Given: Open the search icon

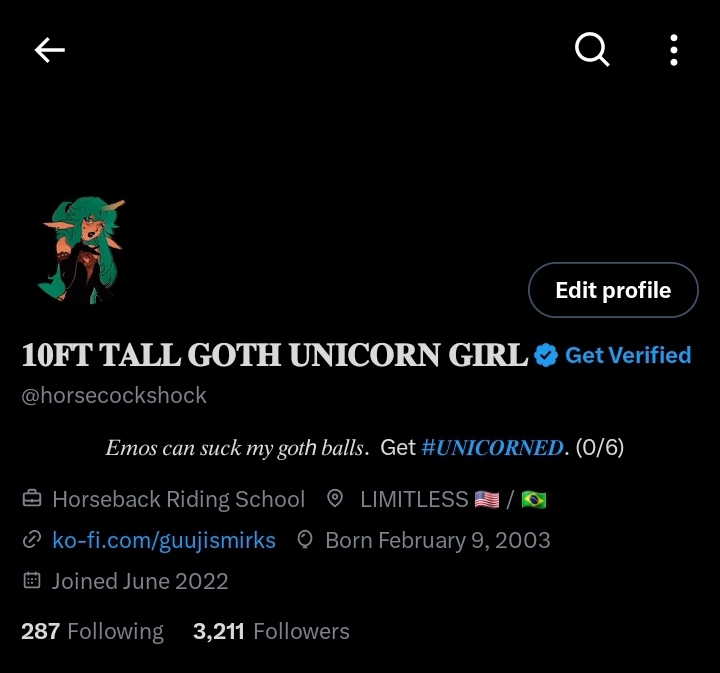Looking at the screenshot, I should 592,49.
